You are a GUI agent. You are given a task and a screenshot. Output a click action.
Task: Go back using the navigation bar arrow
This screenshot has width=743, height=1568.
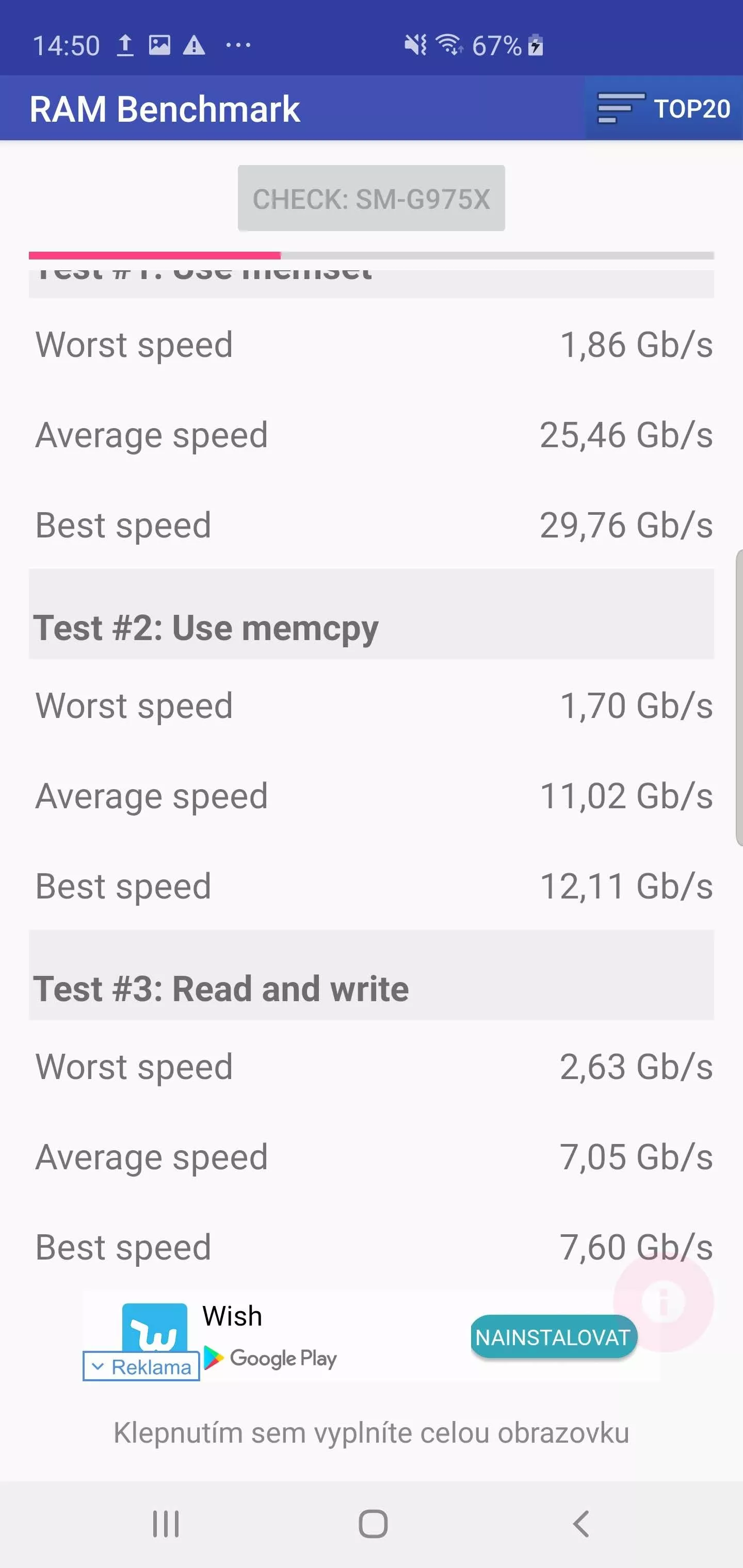point(582,1524)
